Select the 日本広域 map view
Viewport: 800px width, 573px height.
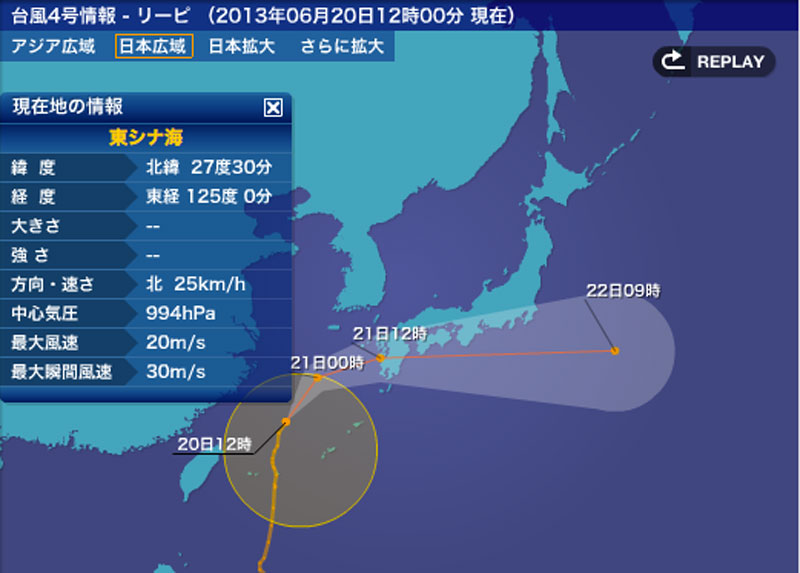coord(154,46)
